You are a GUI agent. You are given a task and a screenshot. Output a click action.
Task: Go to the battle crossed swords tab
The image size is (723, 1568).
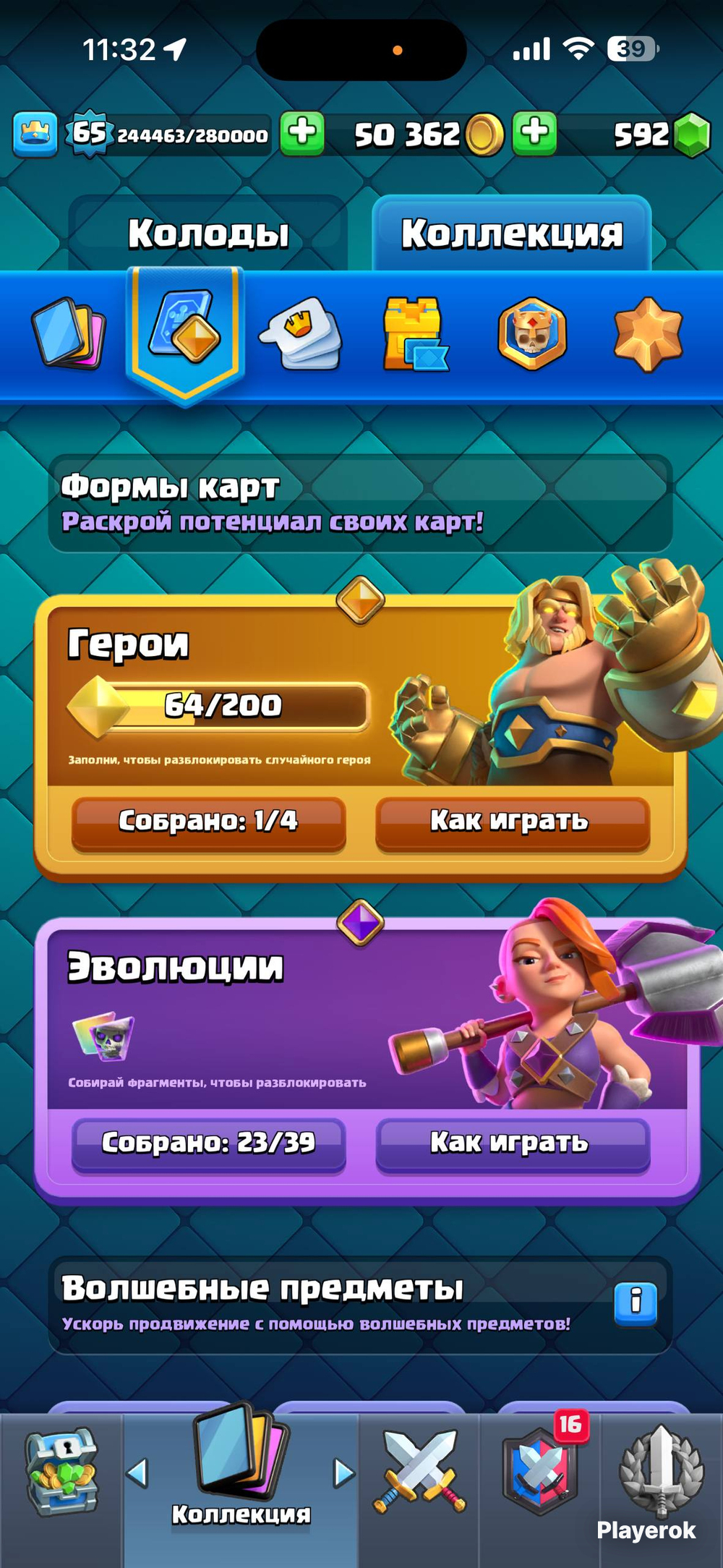419,1471
